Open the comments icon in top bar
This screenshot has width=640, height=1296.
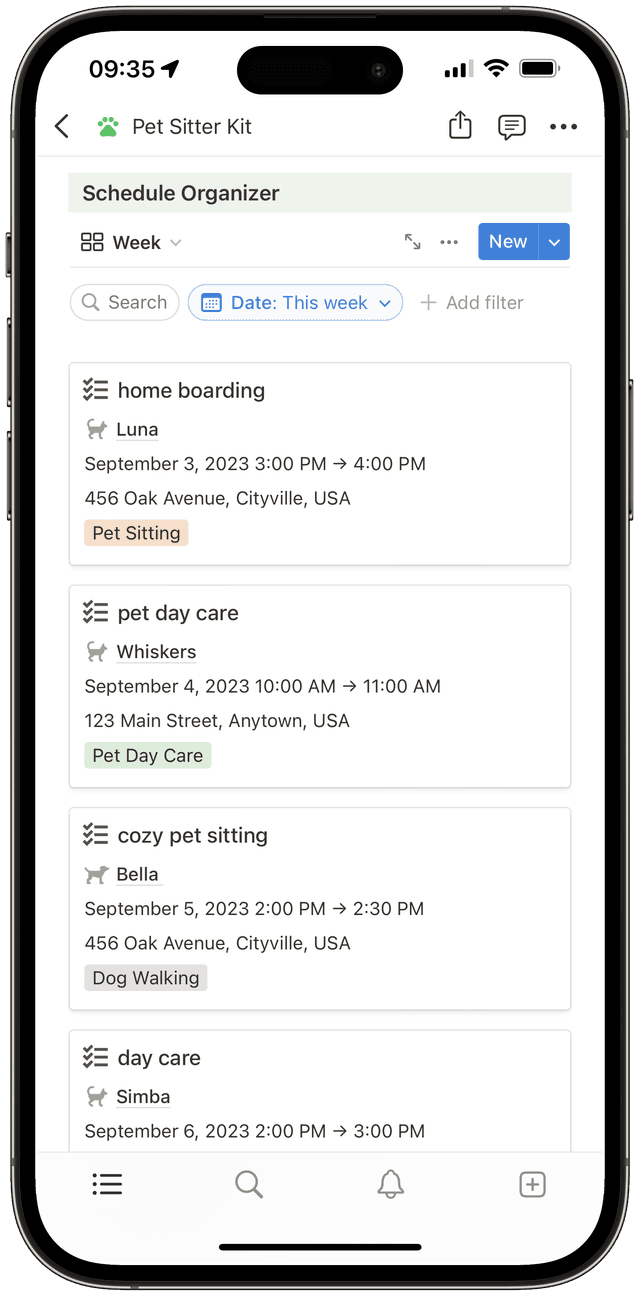pos(512,127)
